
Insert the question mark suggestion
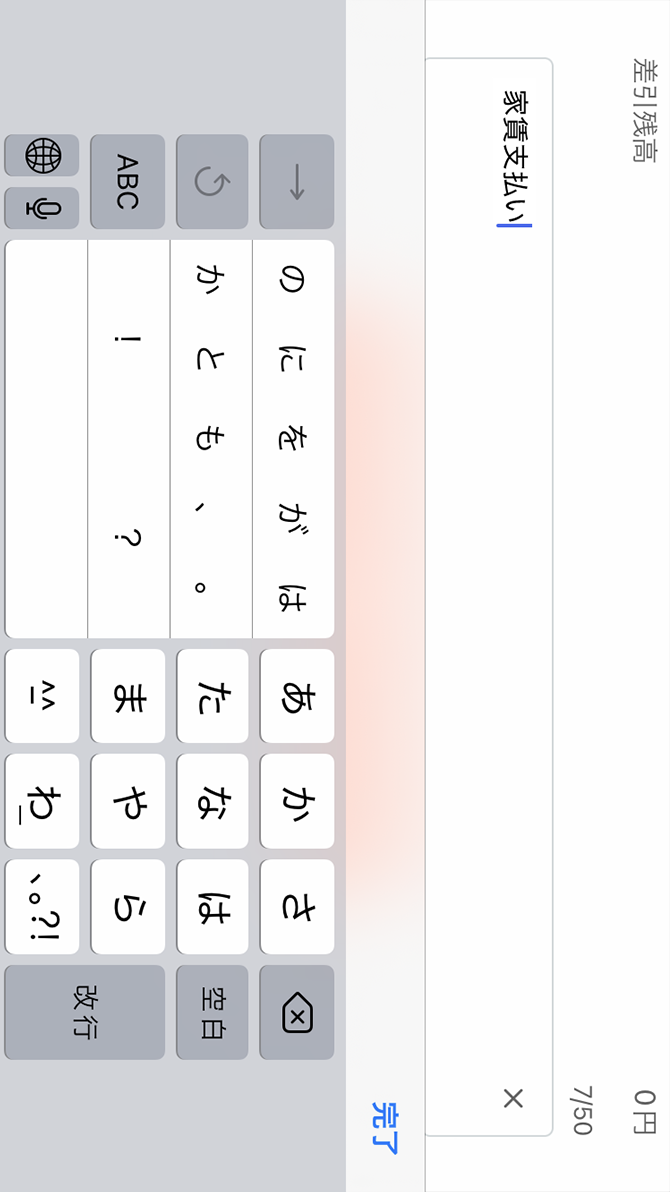tap(128, 538)
